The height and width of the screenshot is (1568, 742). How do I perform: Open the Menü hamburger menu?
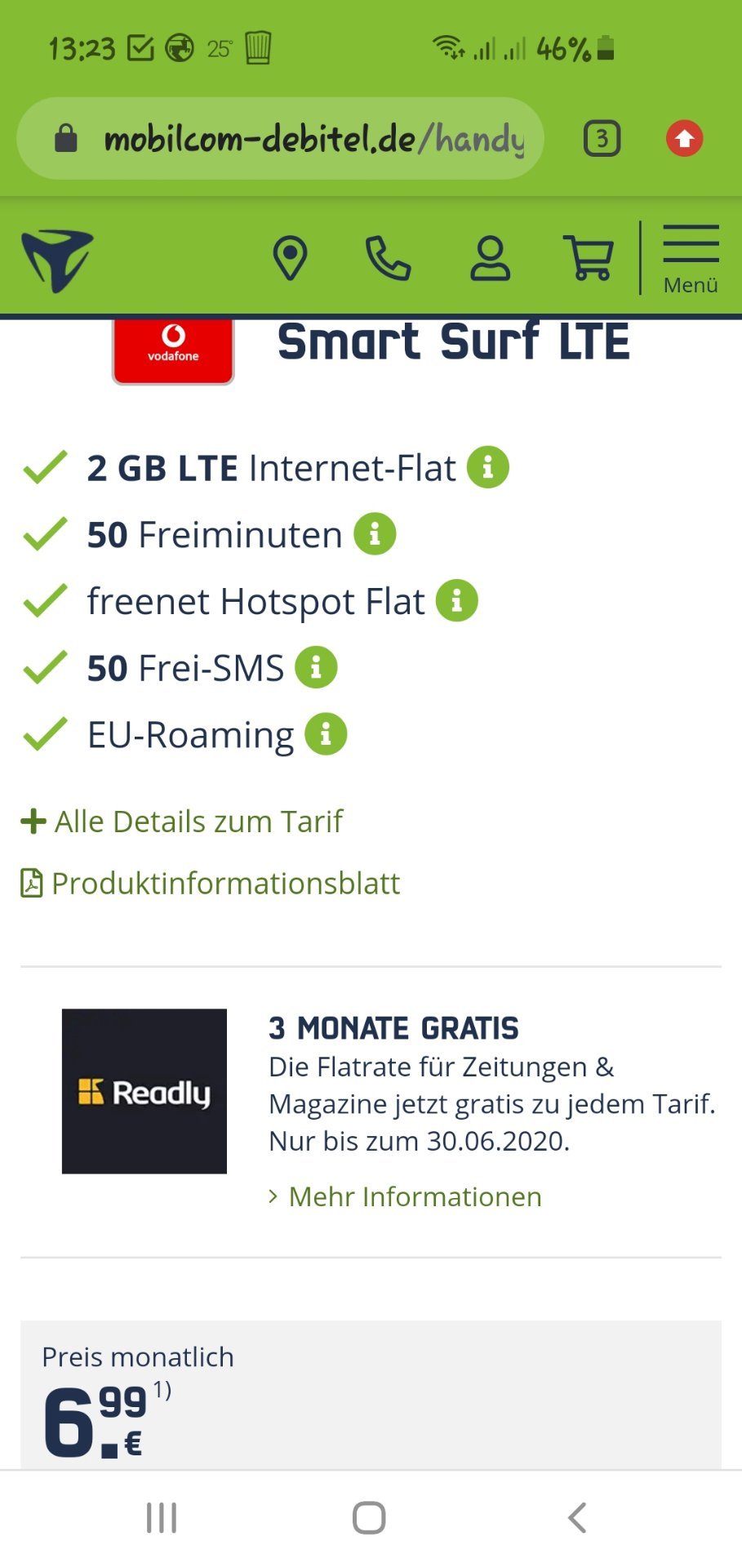pyautogui.click(x=691, y=260)
